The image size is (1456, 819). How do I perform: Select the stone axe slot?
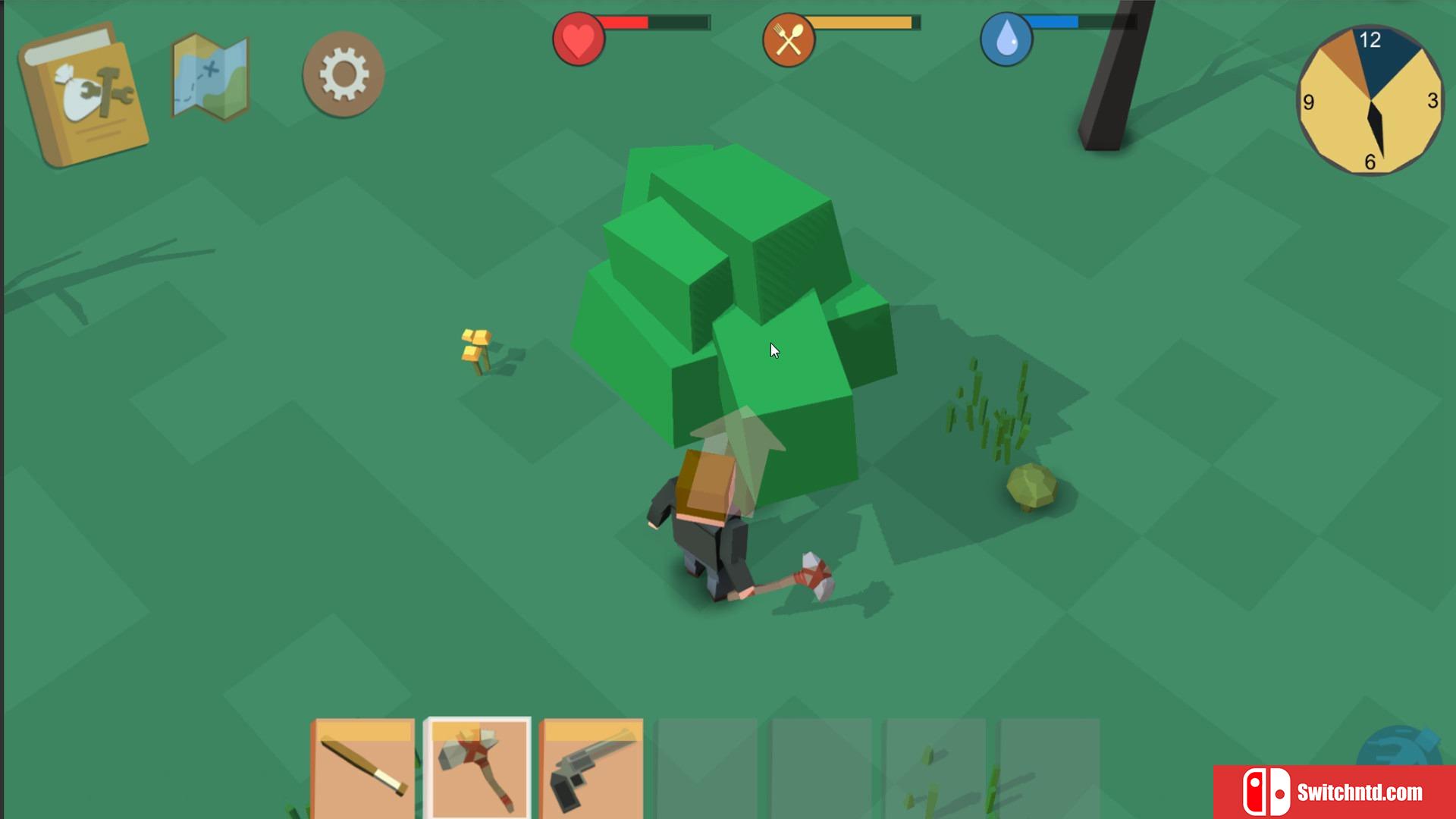478,767
